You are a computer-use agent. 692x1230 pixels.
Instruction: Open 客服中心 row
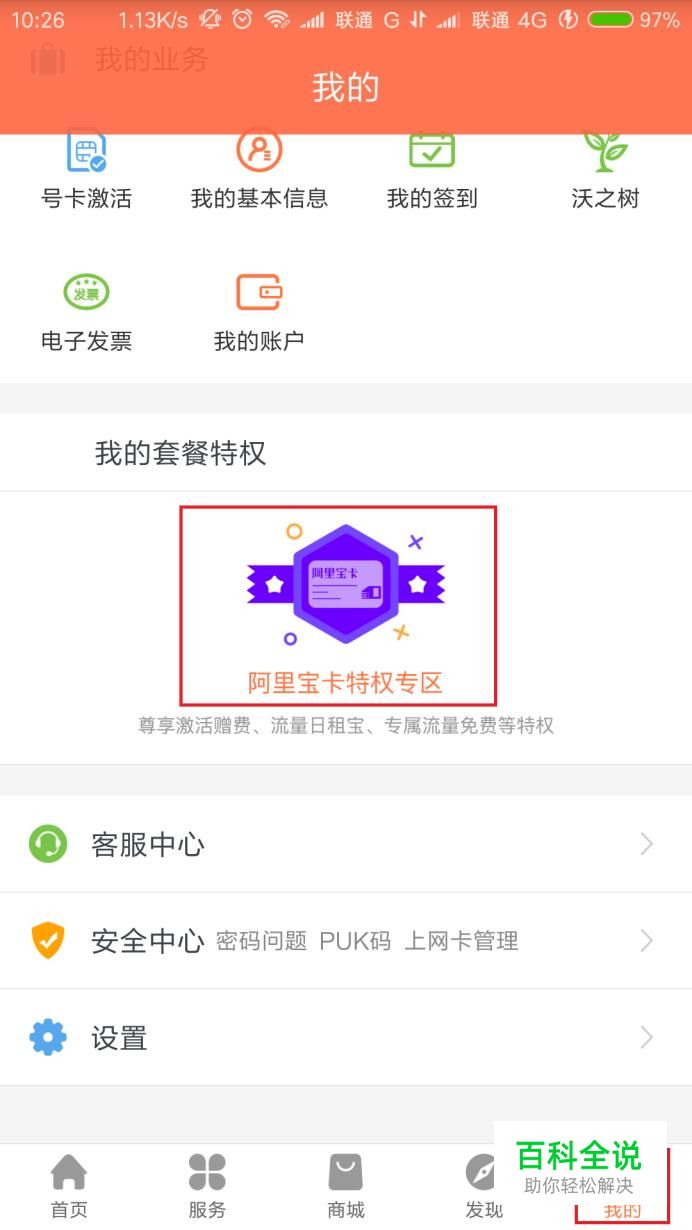[x=346, y=845]
